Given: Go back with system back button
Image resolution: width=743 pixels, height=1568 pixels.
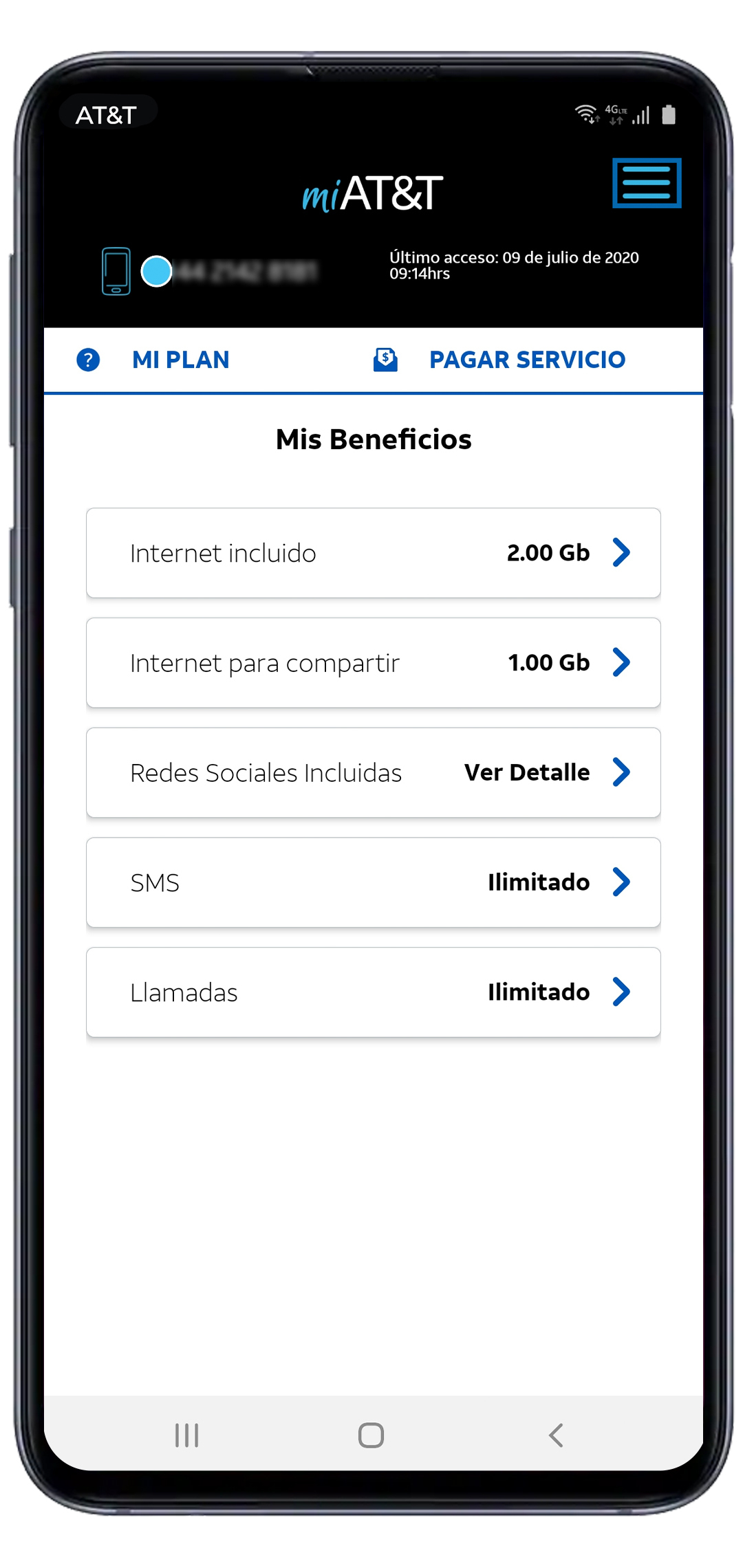Looking at the screenshot, I should (x=556, y=1435).
